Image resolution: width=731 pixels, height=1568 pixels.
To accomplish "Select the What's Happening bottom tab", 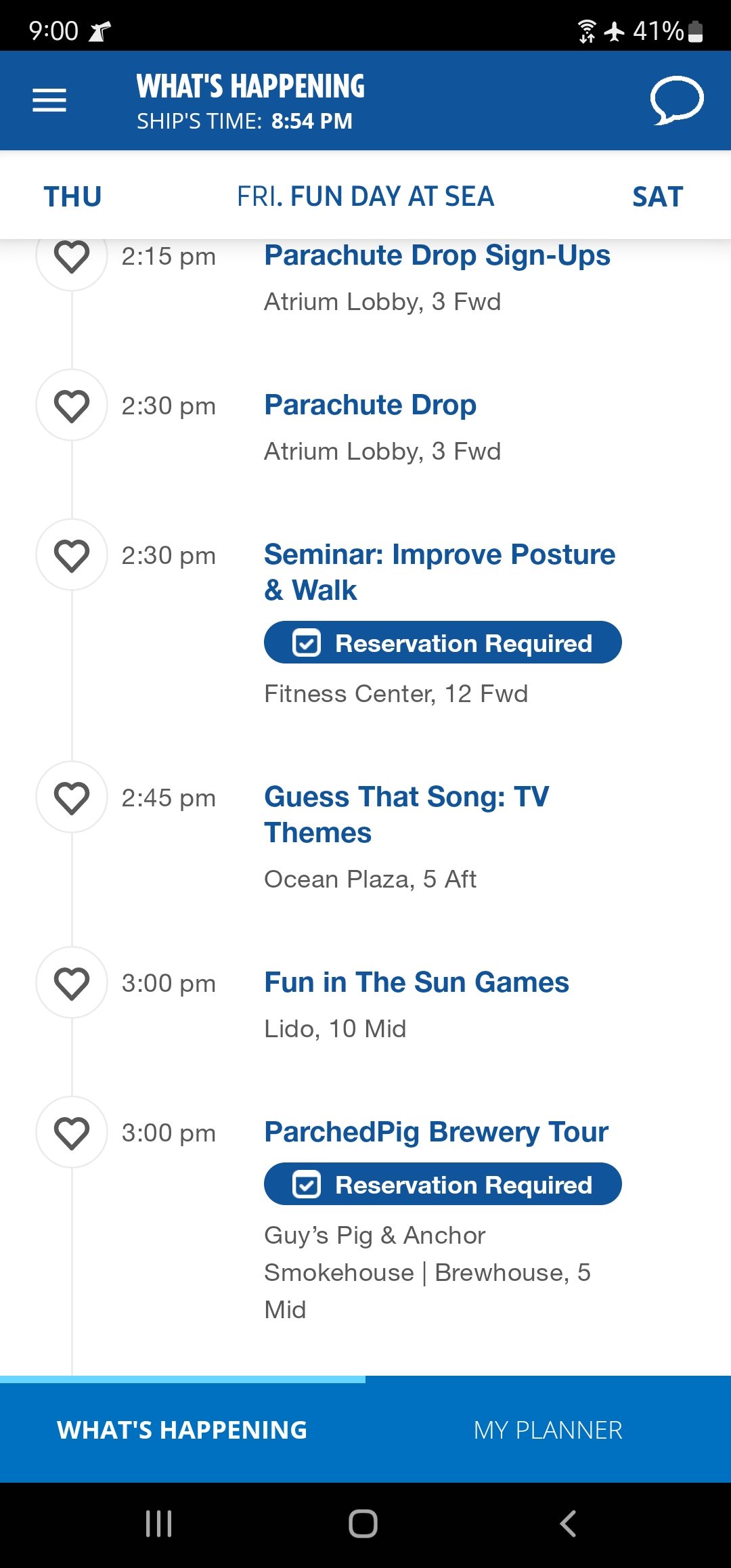I will (x=183, y=1430).
